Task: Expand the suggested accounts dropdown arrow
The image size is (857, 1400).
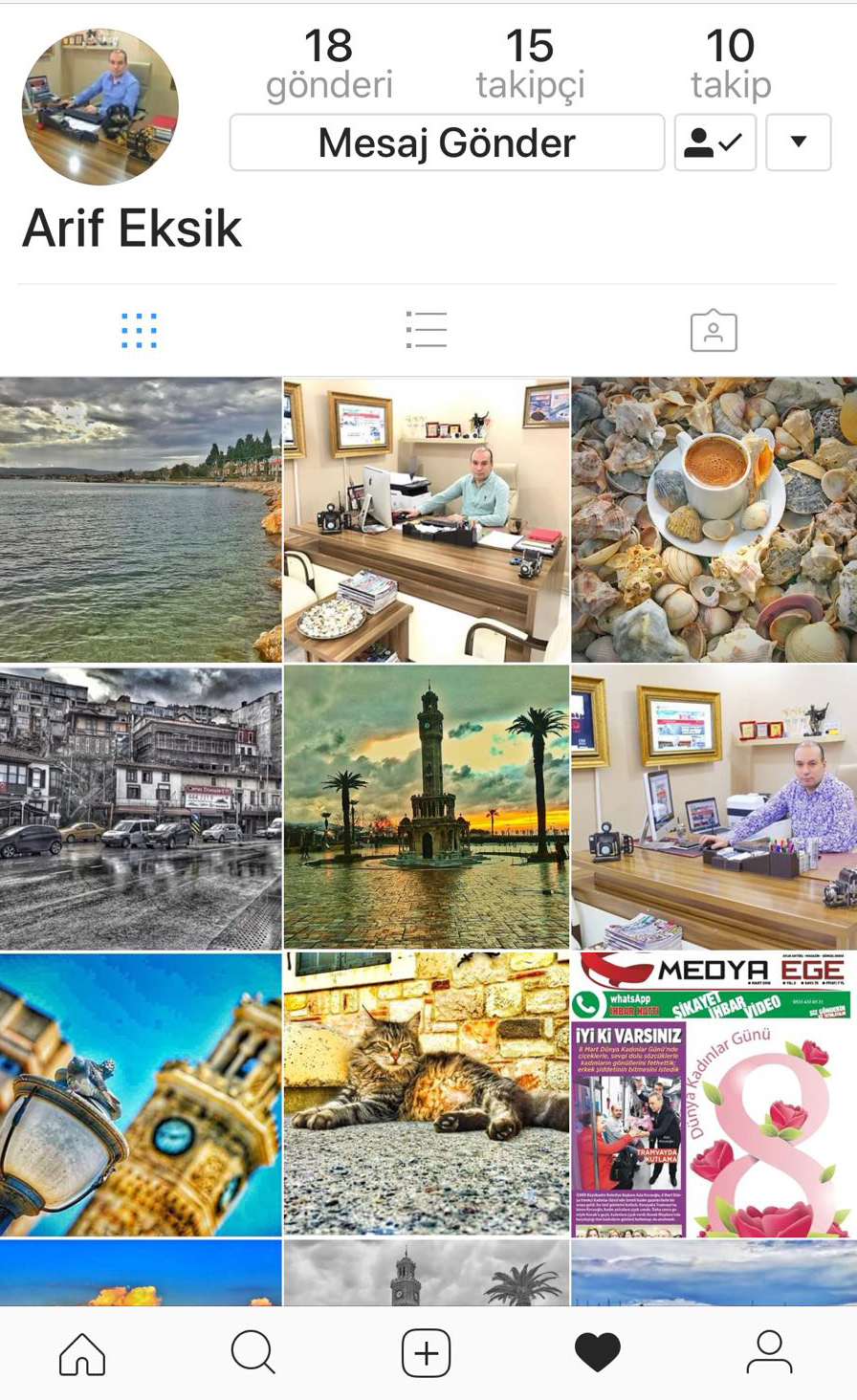Action: coord(798,142)
